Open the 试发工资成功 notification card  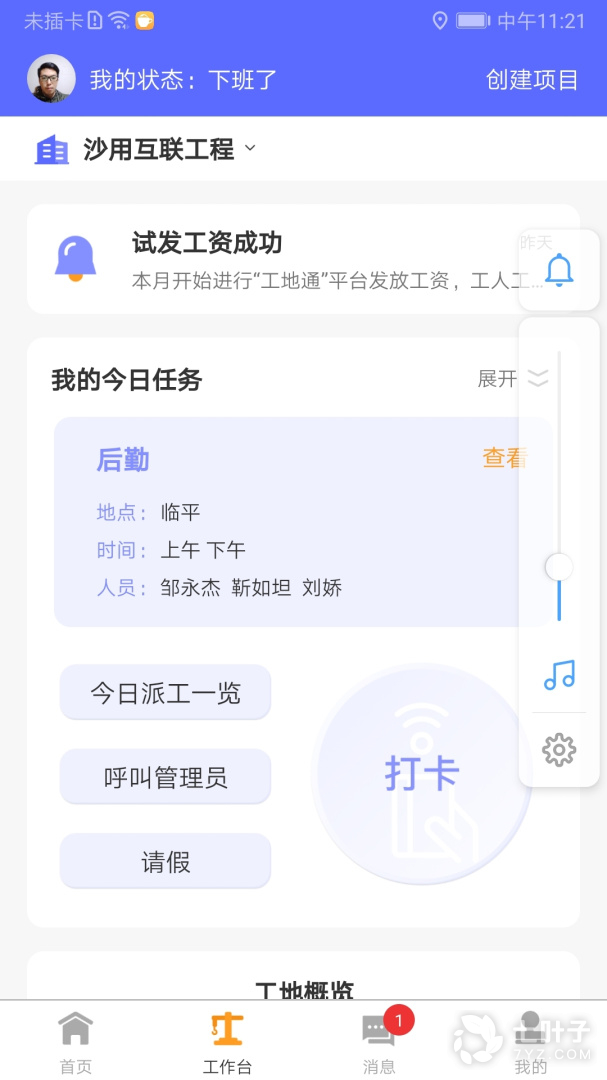290,259
